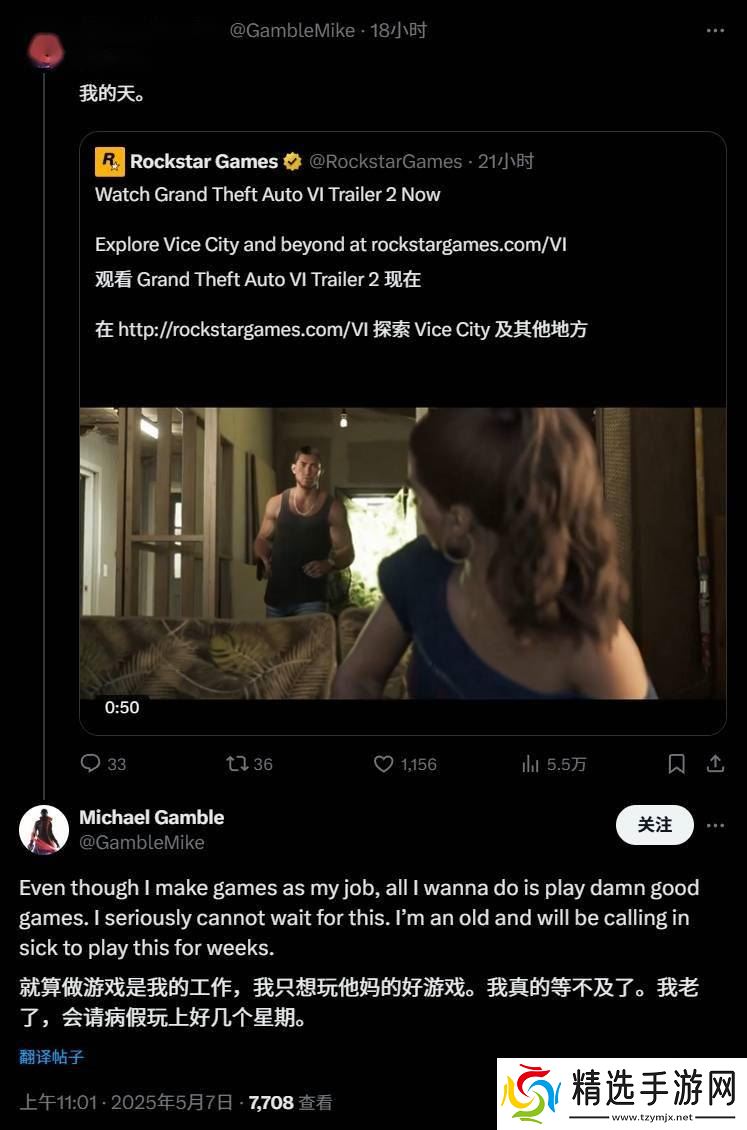Bookmark the top post
The width and height of the screenshot is (747, 1130).
tap(677, 764)
